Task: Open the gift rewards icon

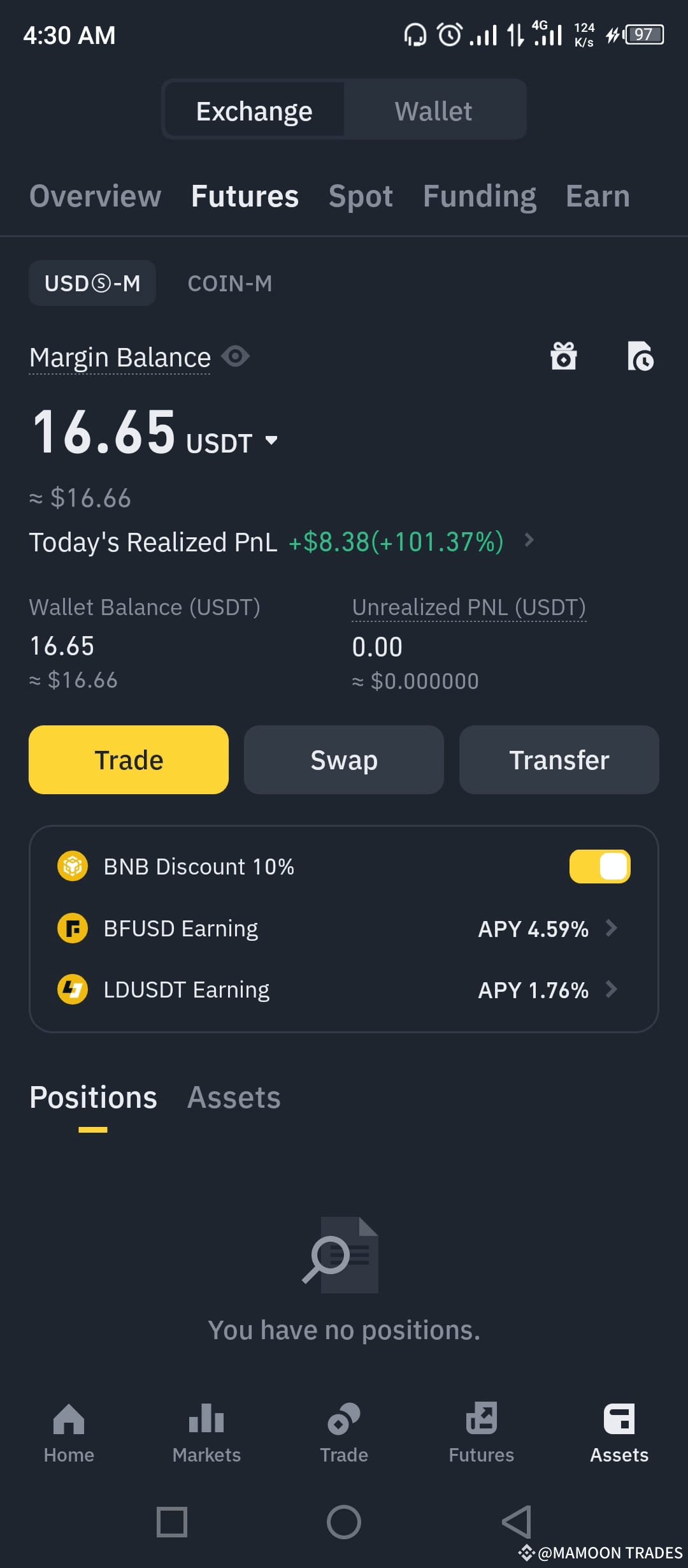Action: pyautogui.click(x=564, y=356)
